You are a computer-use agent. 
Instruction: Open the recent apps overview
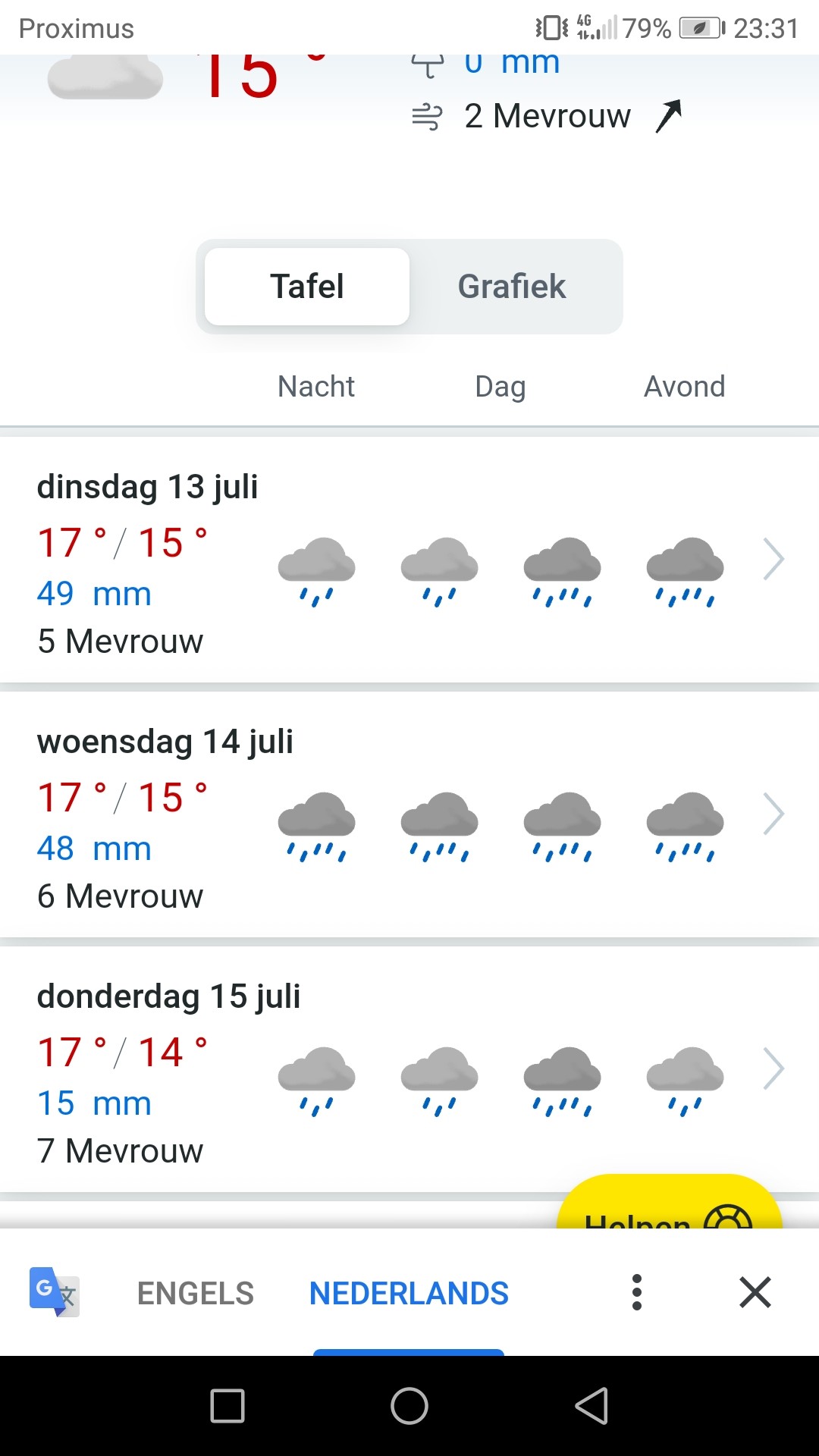(227, 1406)
